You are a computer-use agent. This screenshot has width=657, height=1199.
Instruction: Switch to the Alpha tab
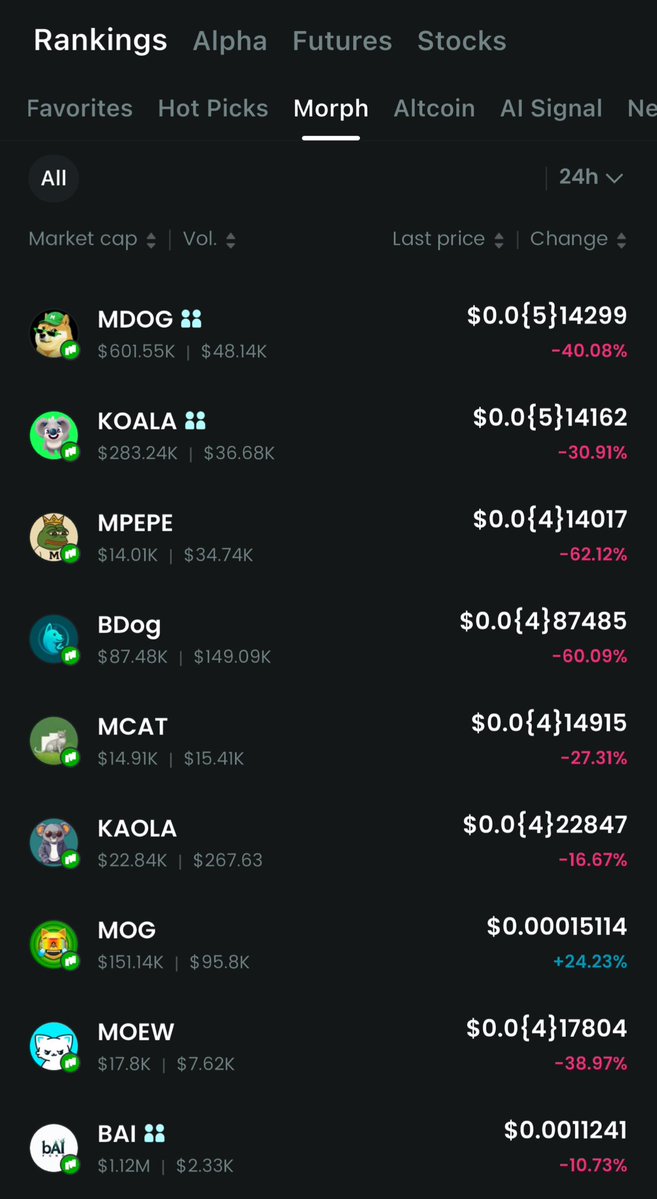click(x=229, y=41)
